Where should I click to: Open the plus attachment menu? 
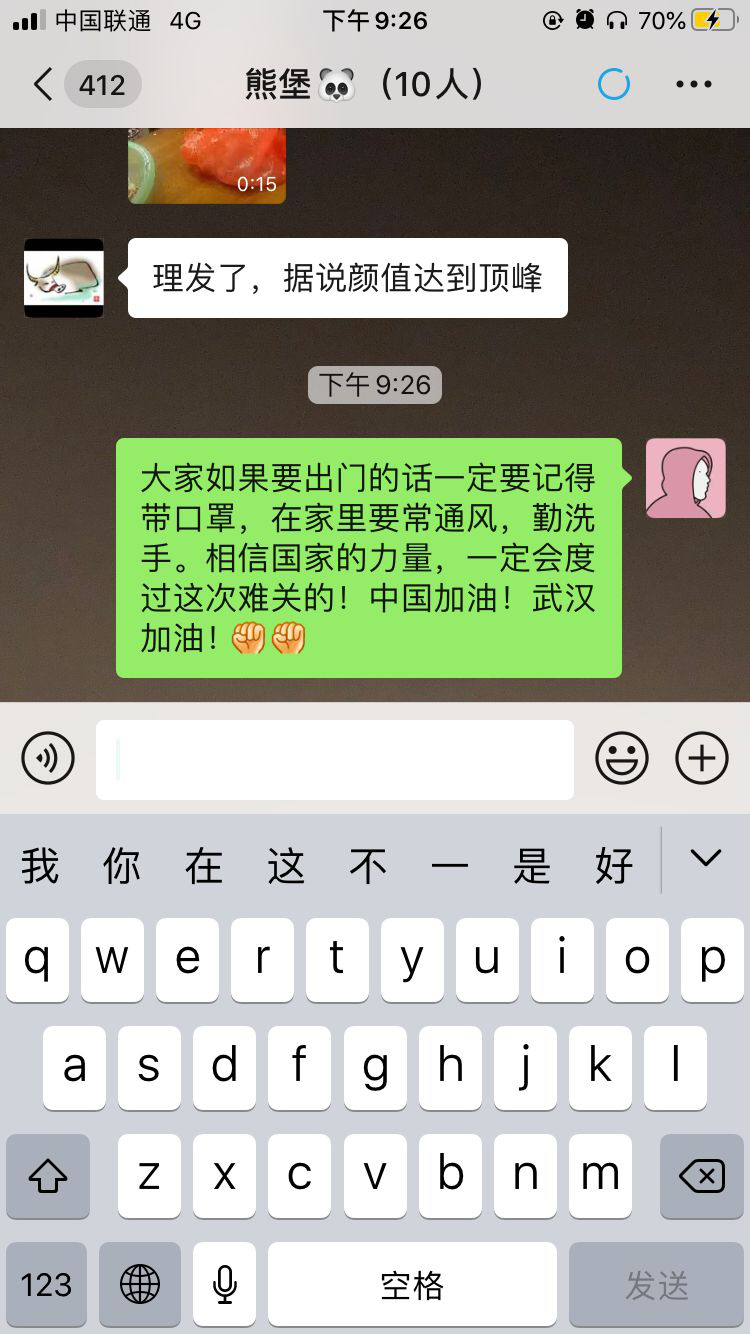pos(702,758)
